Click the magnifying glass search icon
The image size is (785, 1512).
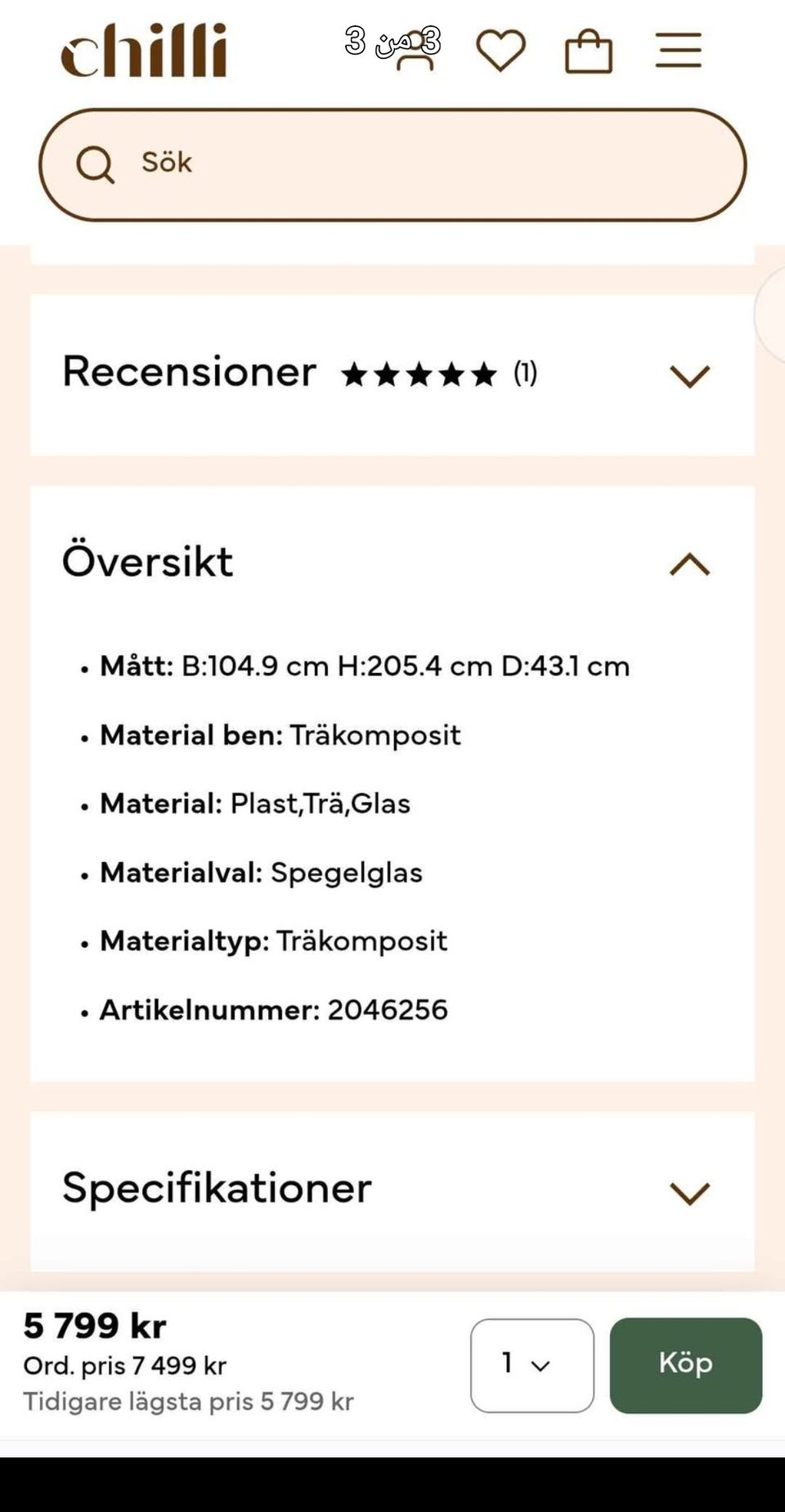[x=97, y=164]
